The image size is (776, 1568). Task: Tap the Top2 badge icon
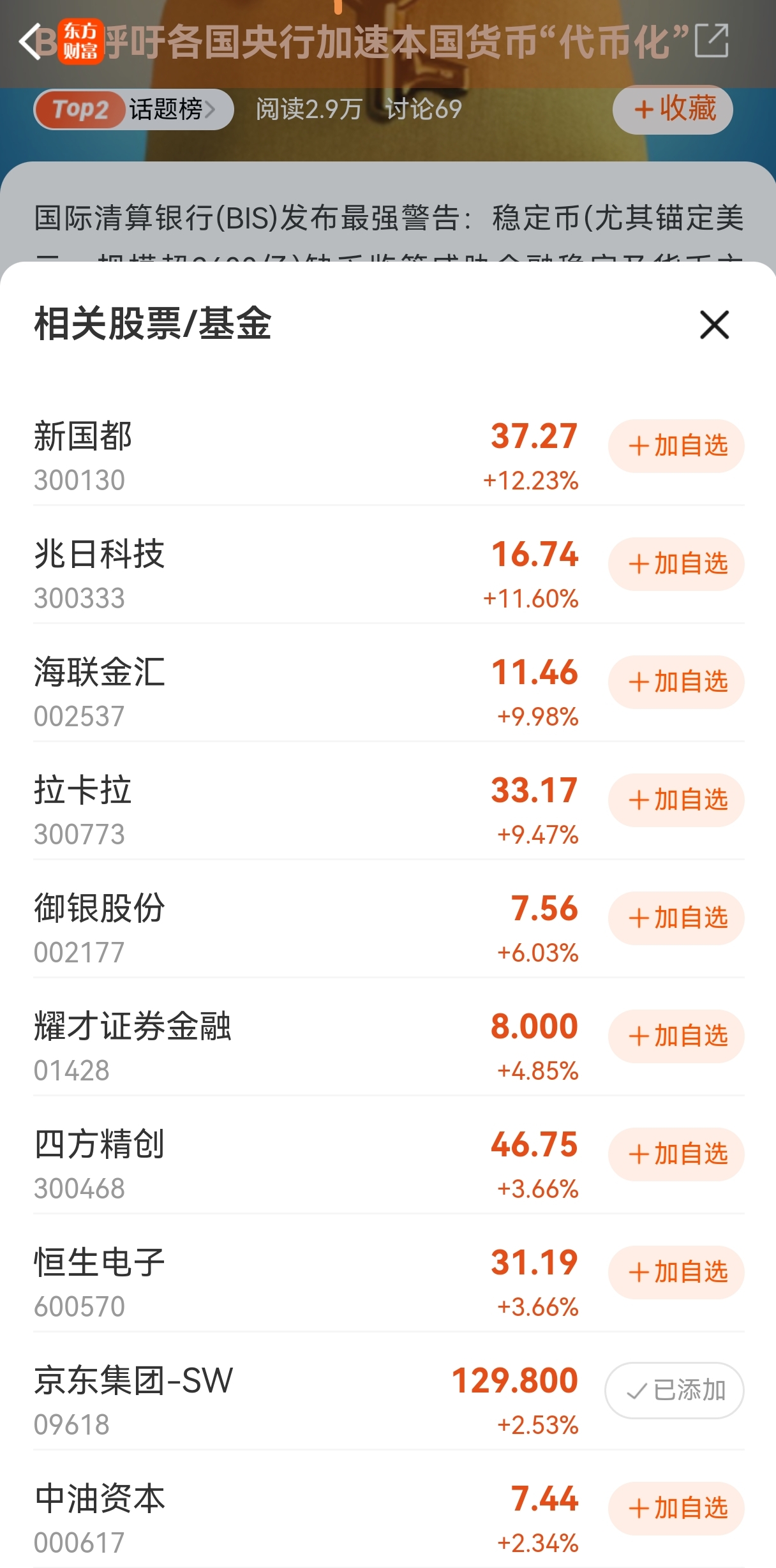(80, 109)
